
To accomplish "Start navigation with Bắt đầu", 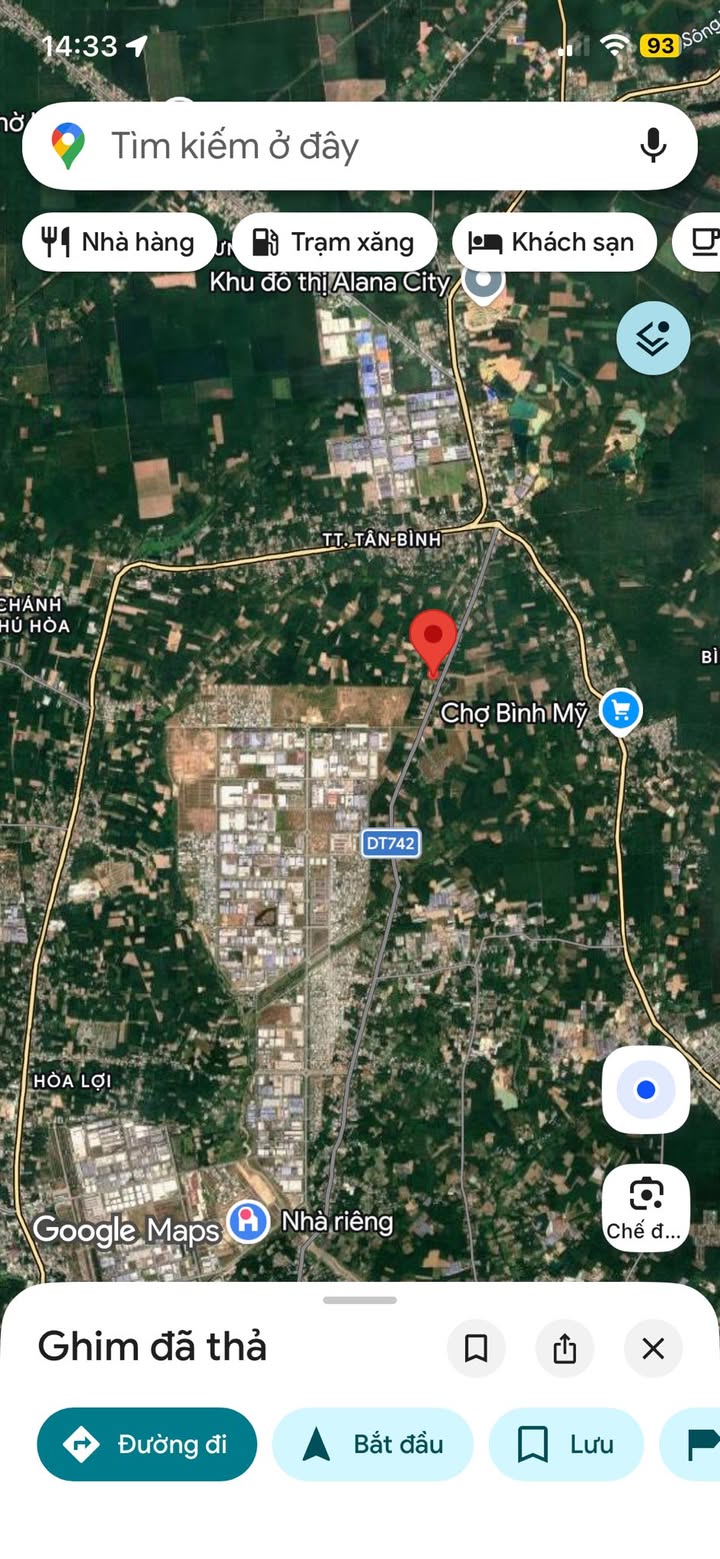I will point(372,1444).
